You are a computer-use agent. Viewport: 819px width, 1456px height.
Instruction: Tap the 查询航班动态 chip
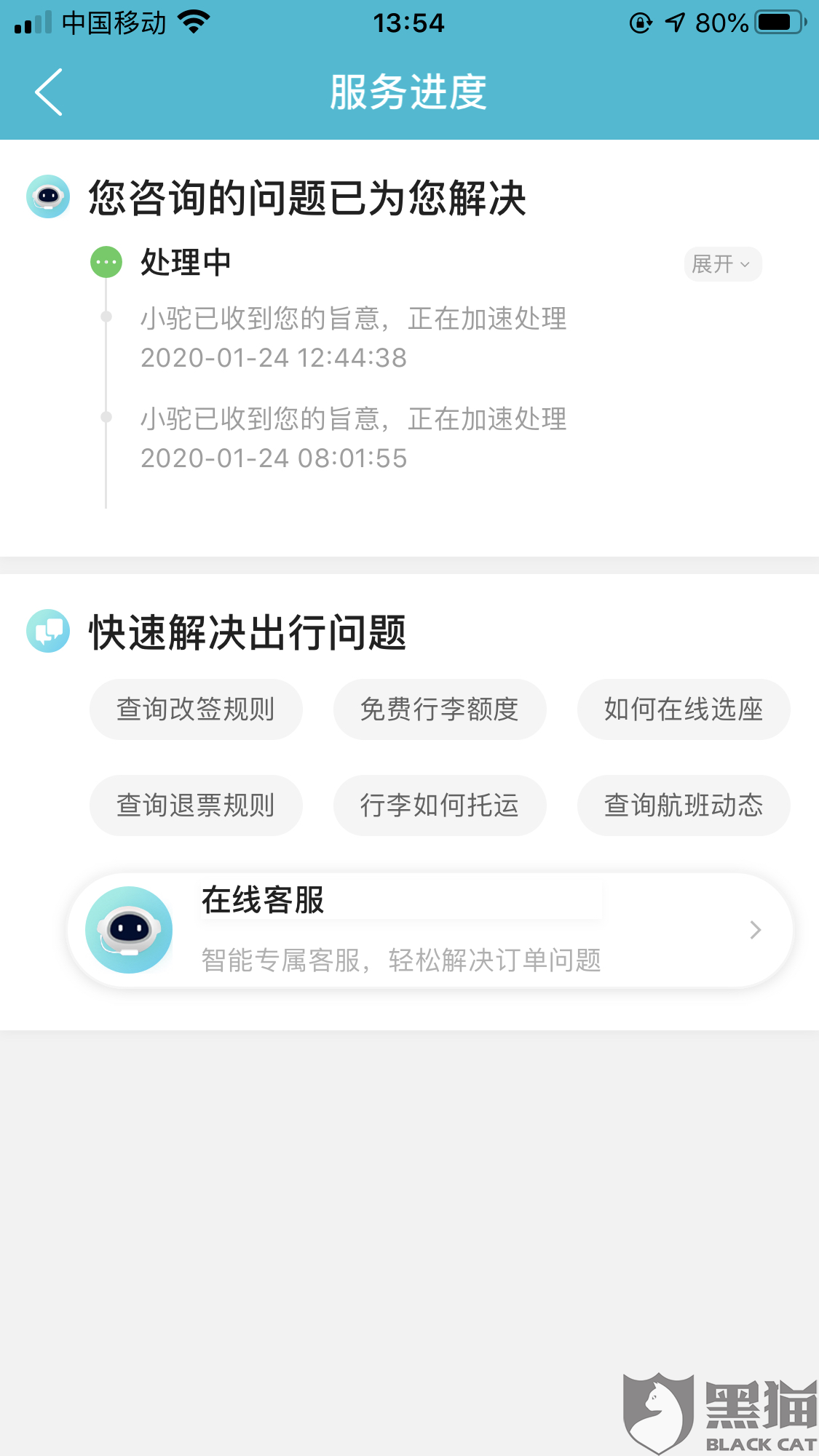pyautogui.click(x=683, y=805)
